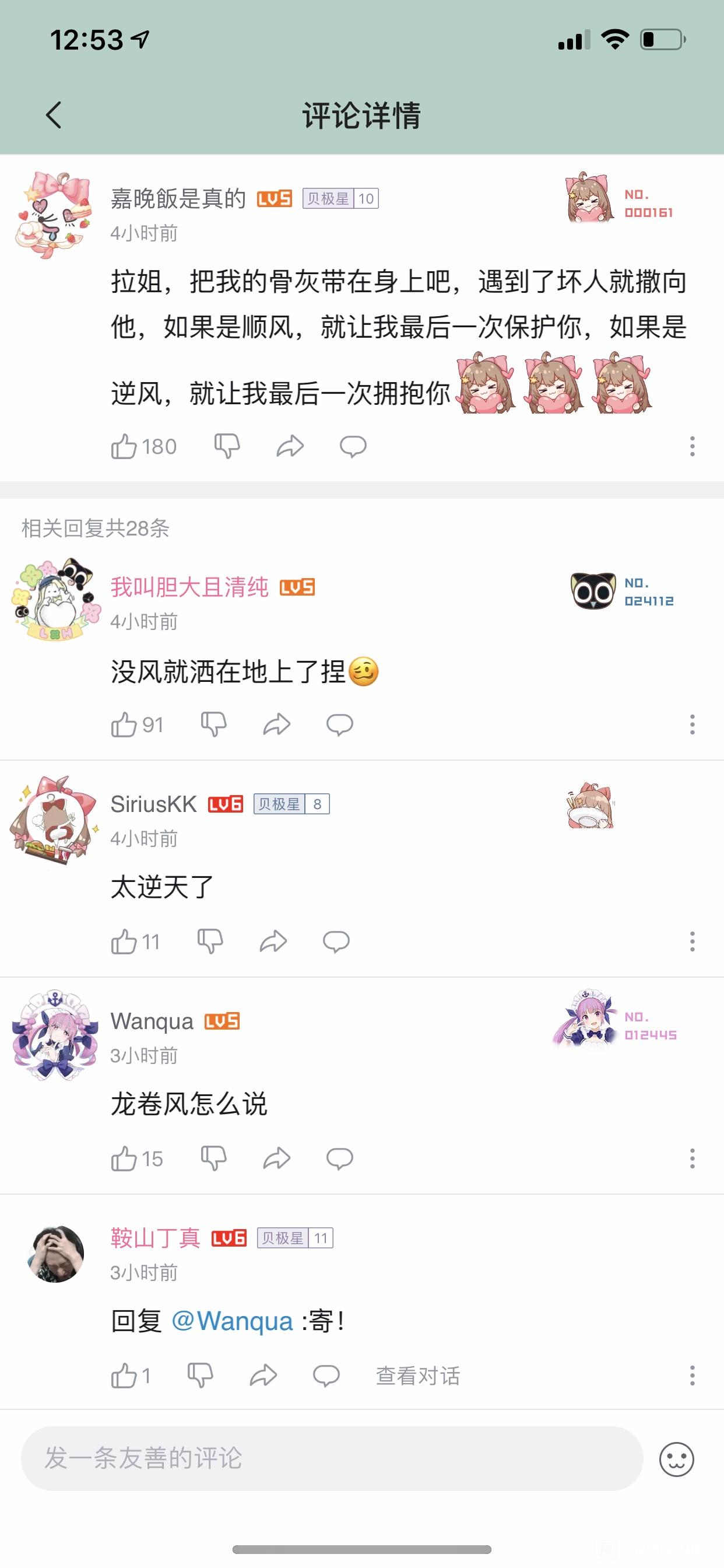View the conversation under 鞍山丁真's reply

[418, 1375]
